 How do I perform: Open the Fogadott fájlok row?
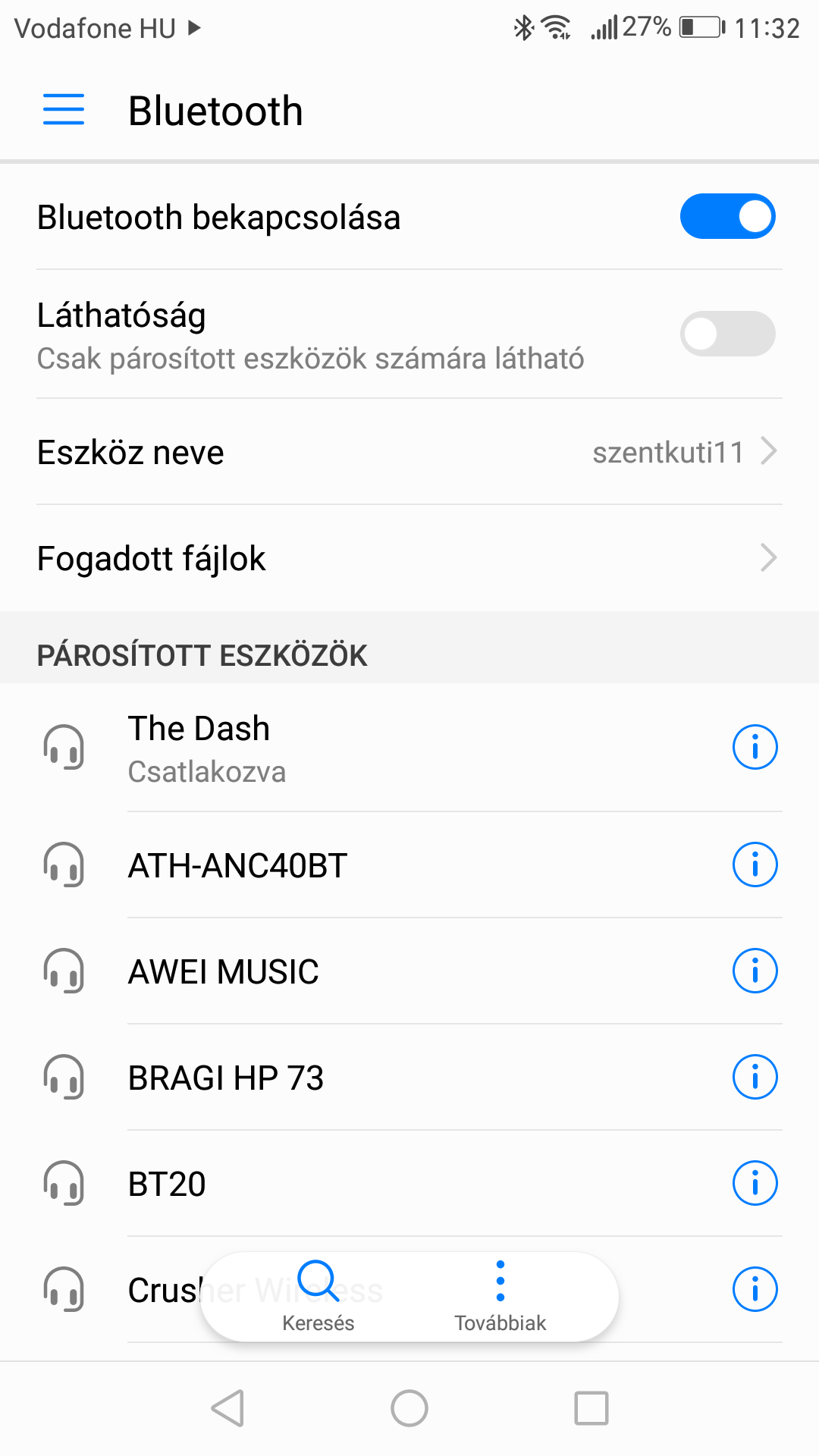pos(409,558)
